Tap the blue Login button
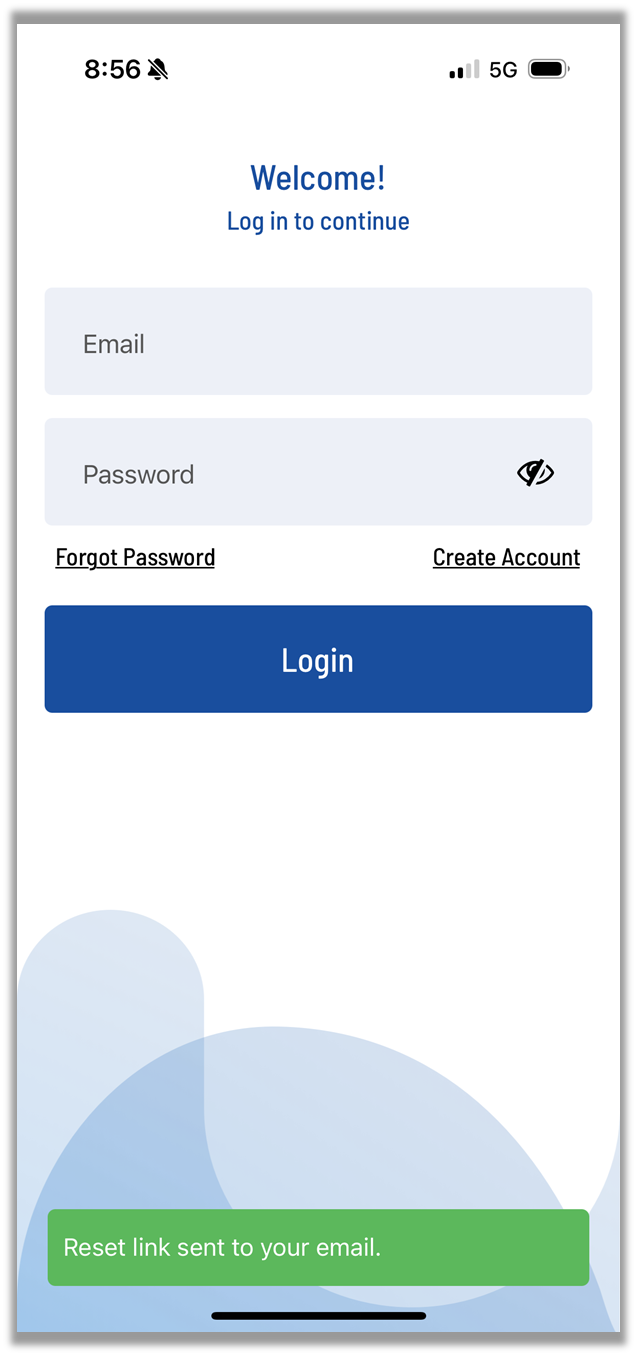Viewport: 637px width, 1356px height. coord(318,659)
